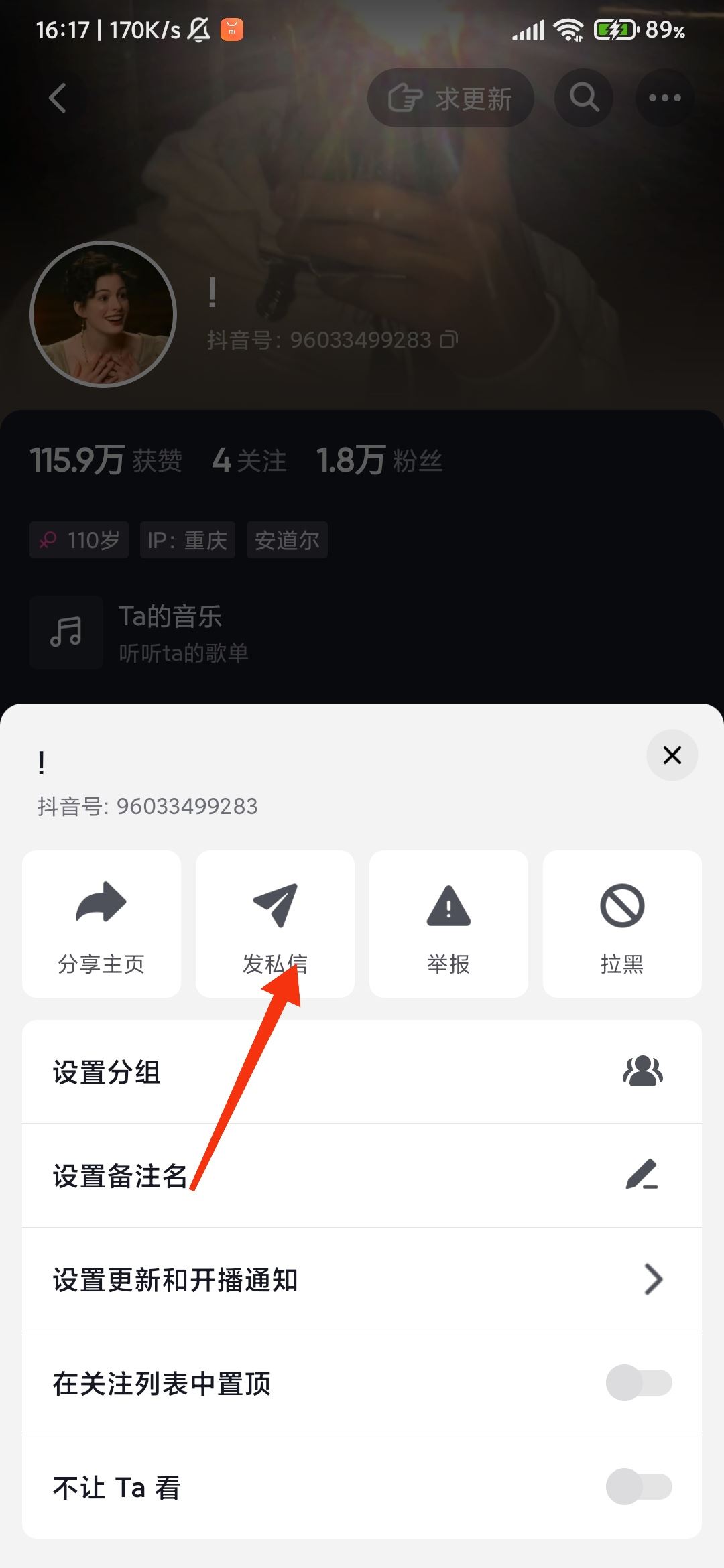The image size is (724, 1568).
Task: Click the back chevron at top left
Action: [x=59, y=97]
